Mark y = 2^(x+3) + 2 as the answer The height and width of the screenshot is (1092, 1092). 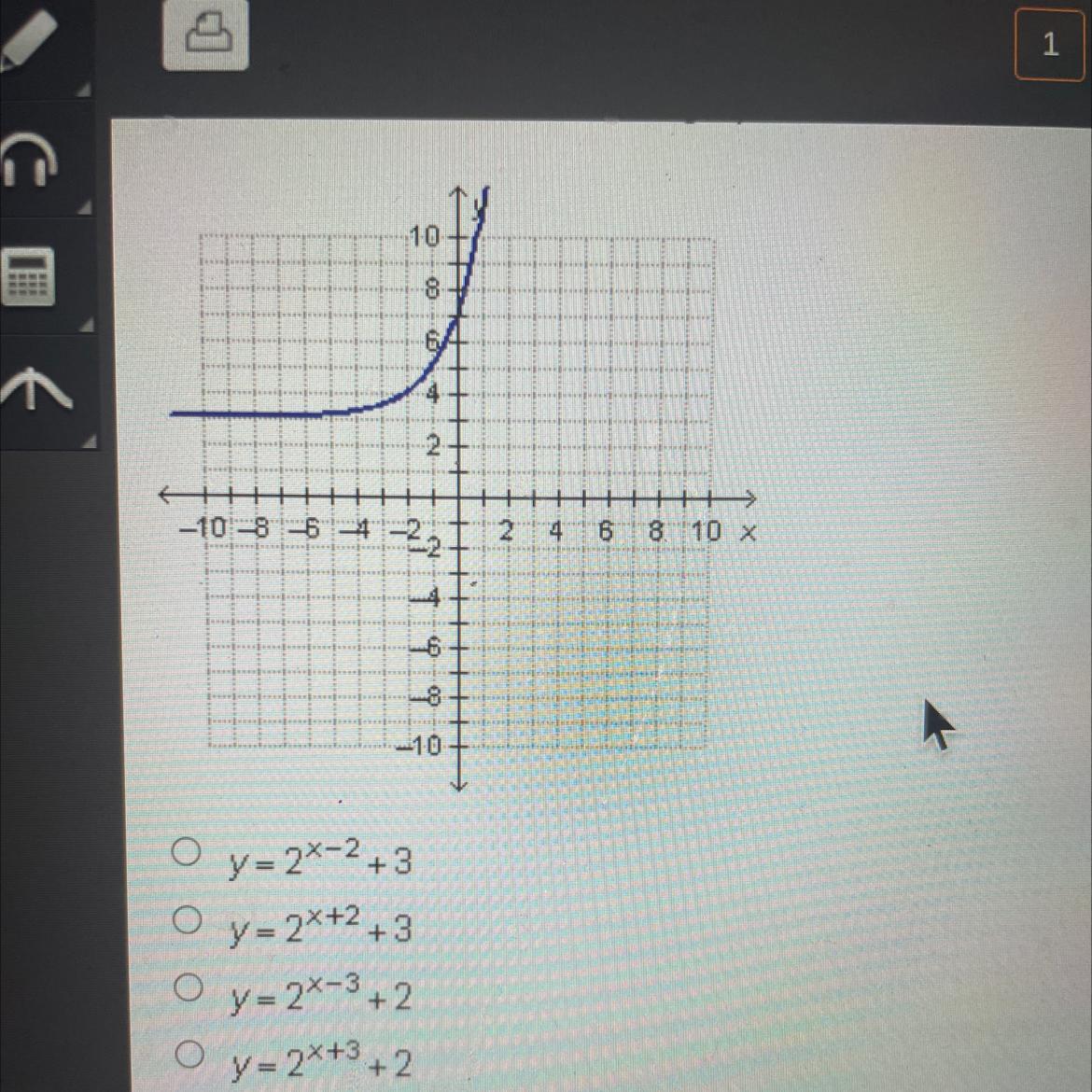tap(189, 1055)
